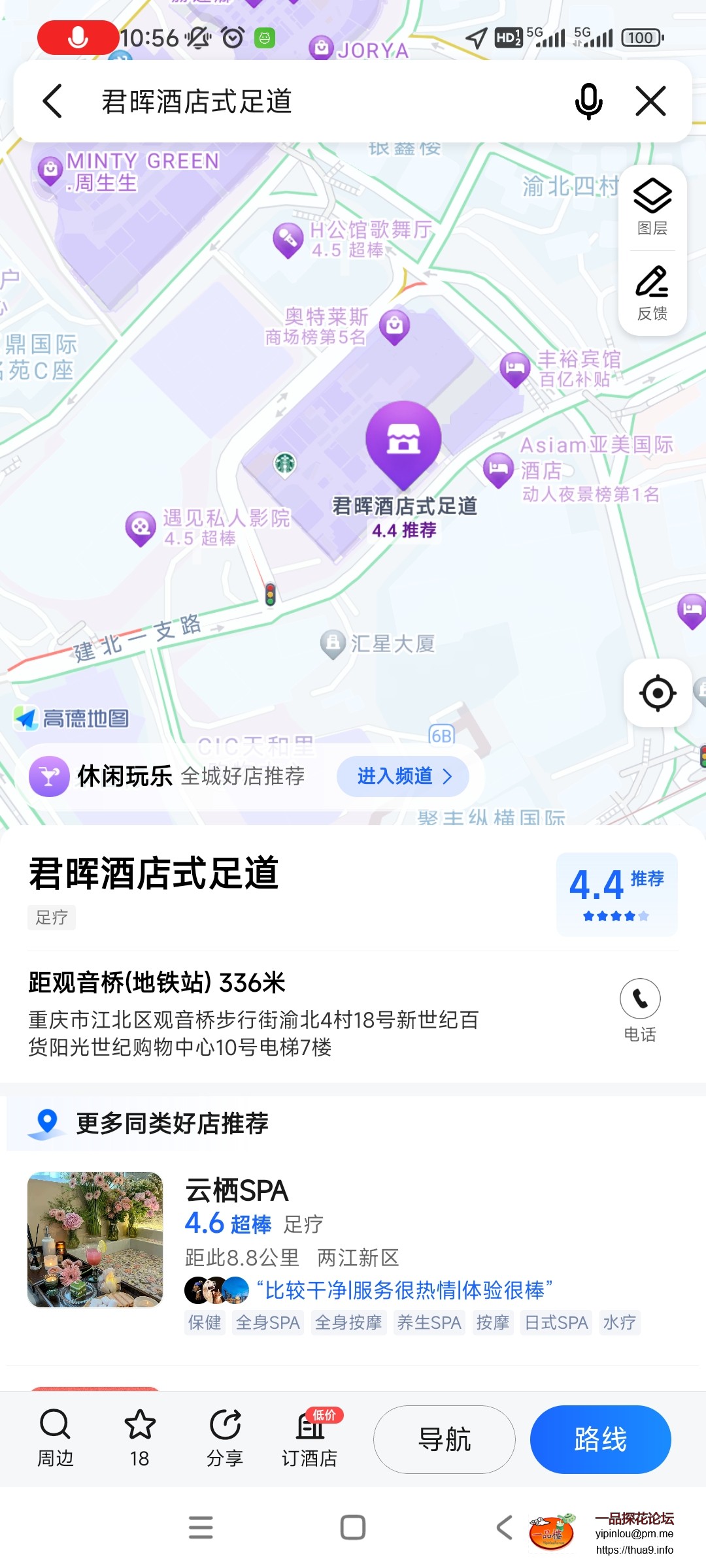Viewport: 706px width, 1568px height.
Task: Select the 遇见私人影院 map marker
Action: 141,527
